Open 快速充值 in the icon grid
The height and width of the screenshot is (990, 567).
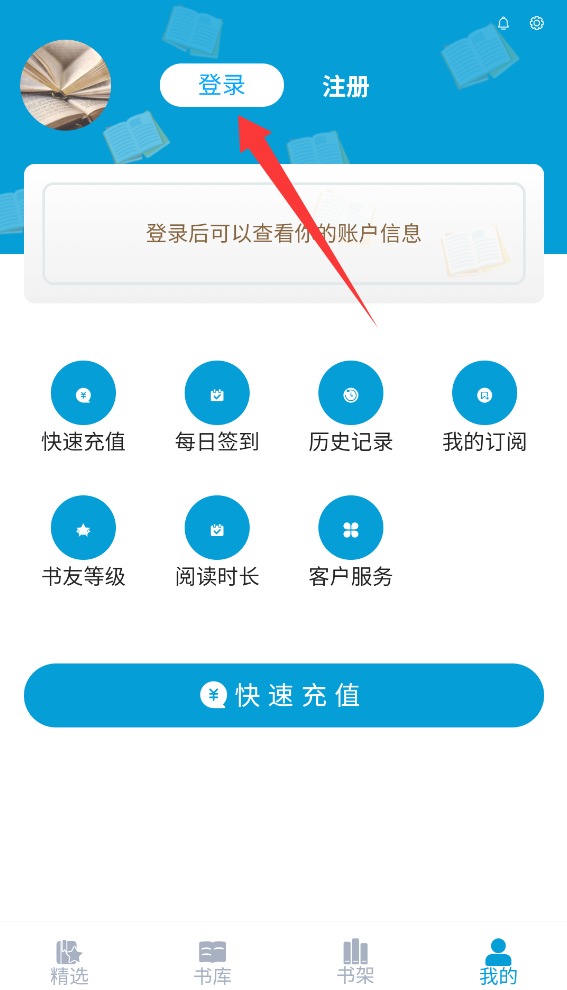click(x=83, y=407)
